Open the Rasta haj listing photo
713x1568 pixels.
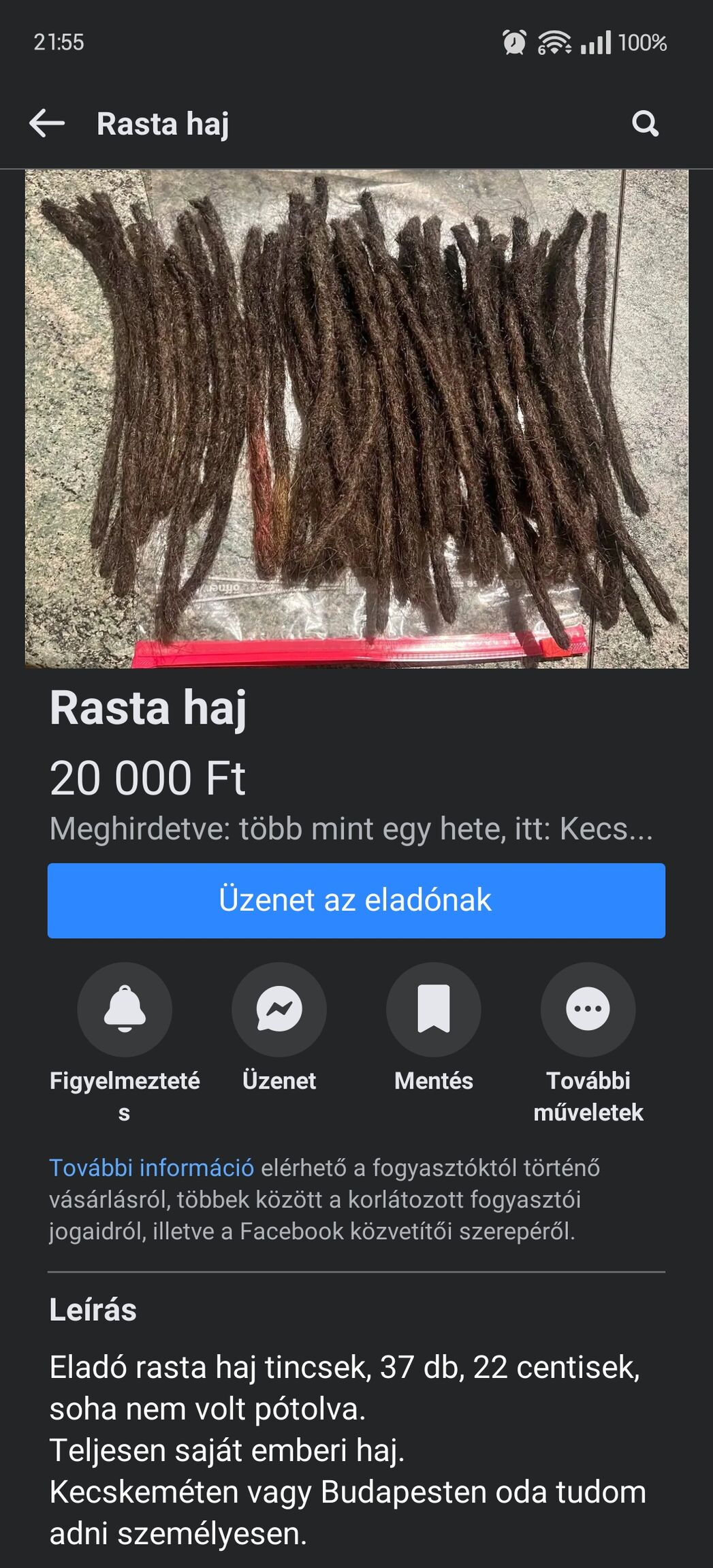pos(357,419)
